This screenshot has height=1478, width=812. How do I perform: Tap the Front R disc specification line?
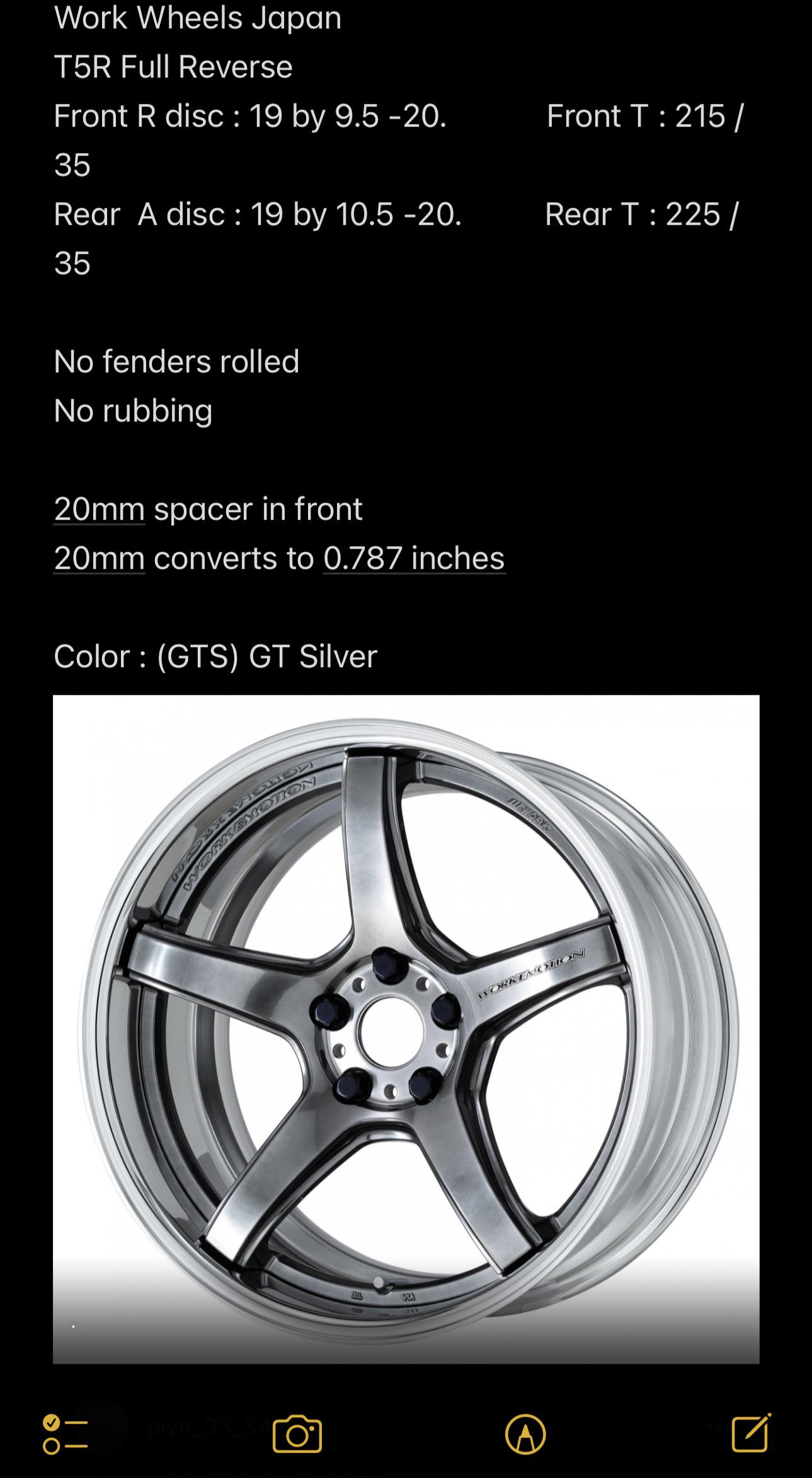252,115
